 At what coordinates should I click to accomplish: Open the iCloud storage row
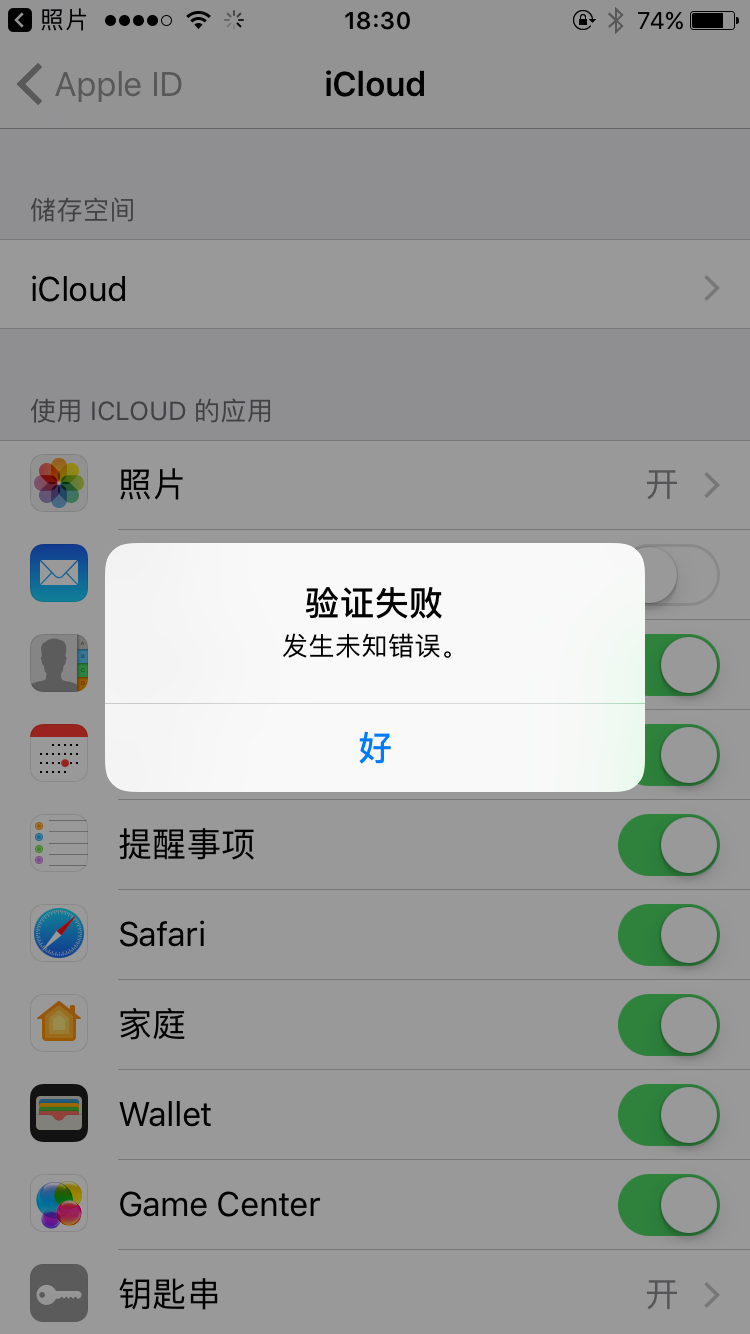(375, 289)
